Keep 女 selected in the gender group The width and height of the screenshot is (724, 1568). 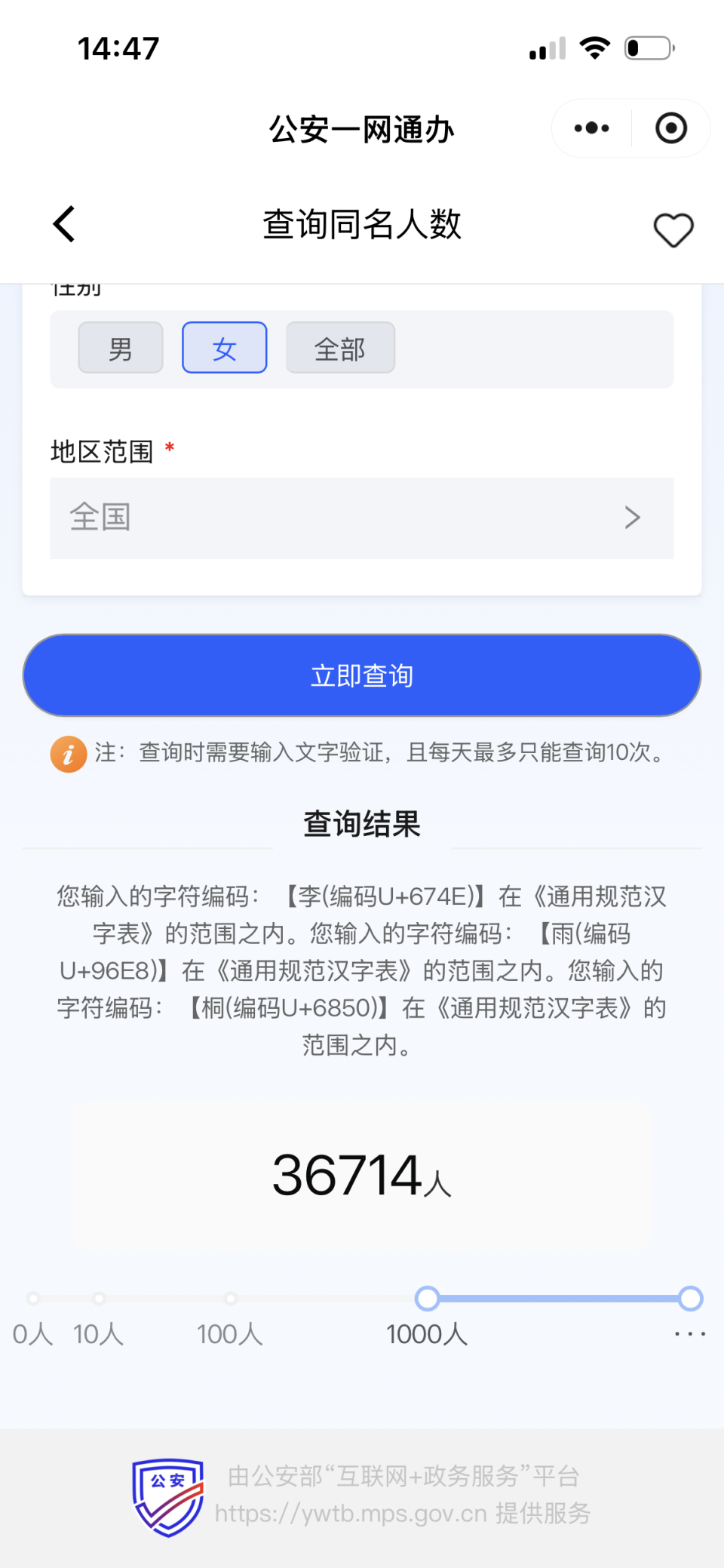click(x=224, y=348)
